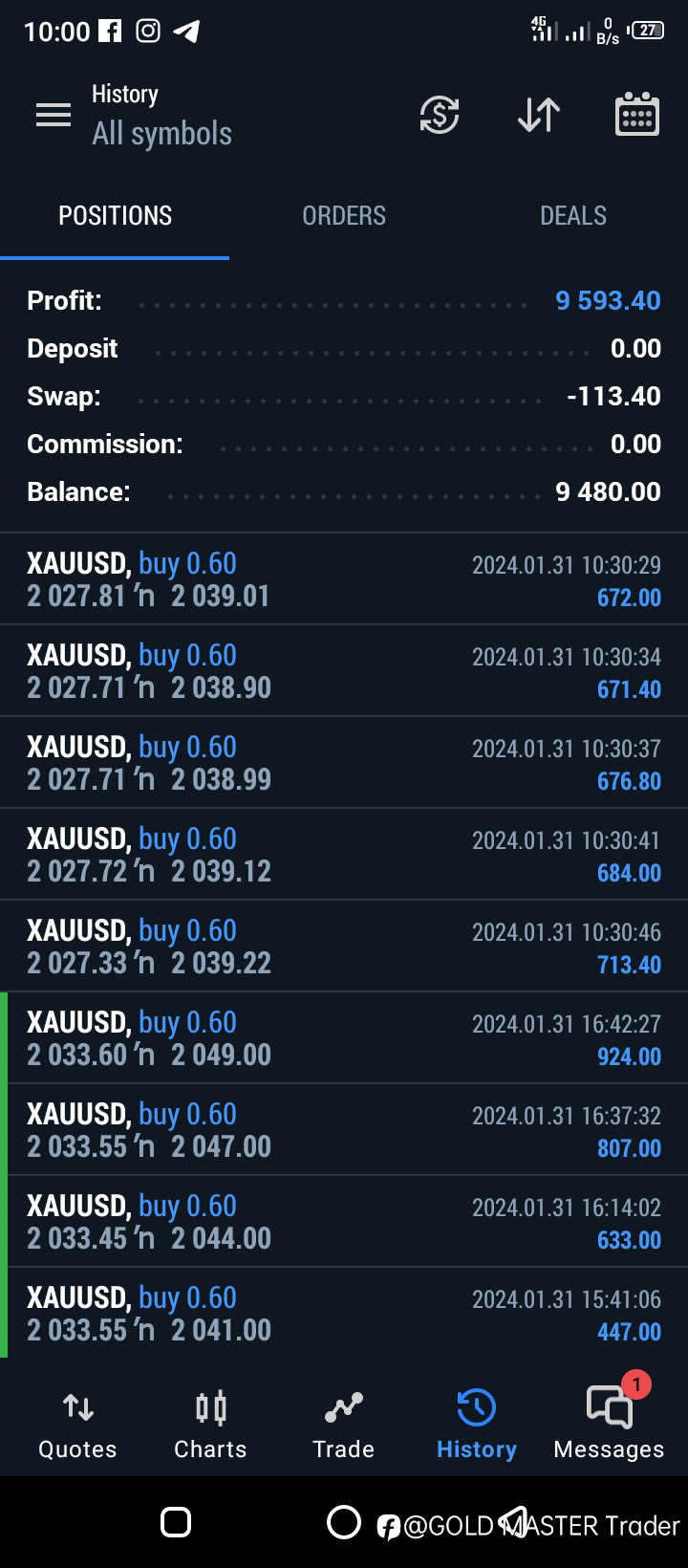Expand the position closed at 10:30:29
Viewport: 688px width, 1568px height.
tap(344, 579)
